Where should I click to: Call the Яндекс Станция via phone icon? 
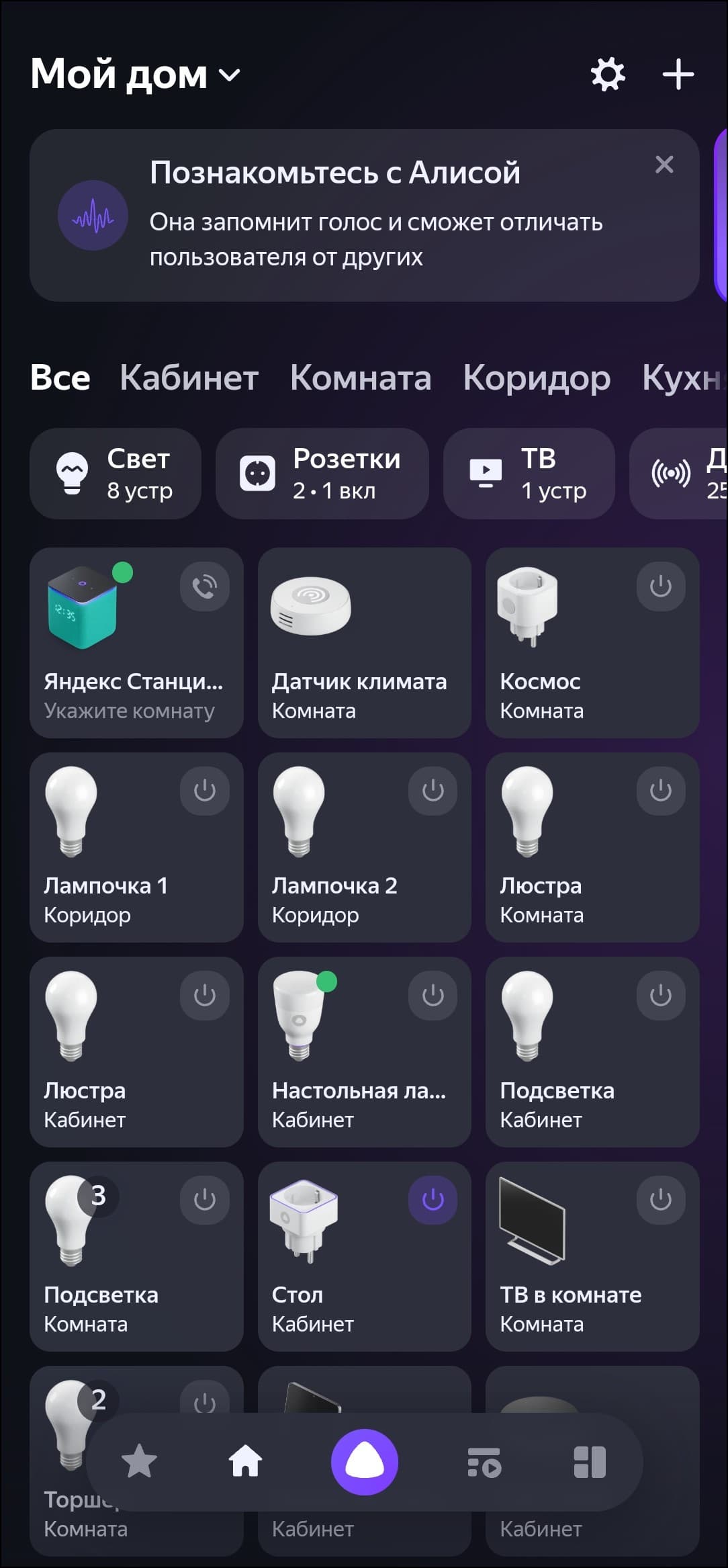pos(205,586)
